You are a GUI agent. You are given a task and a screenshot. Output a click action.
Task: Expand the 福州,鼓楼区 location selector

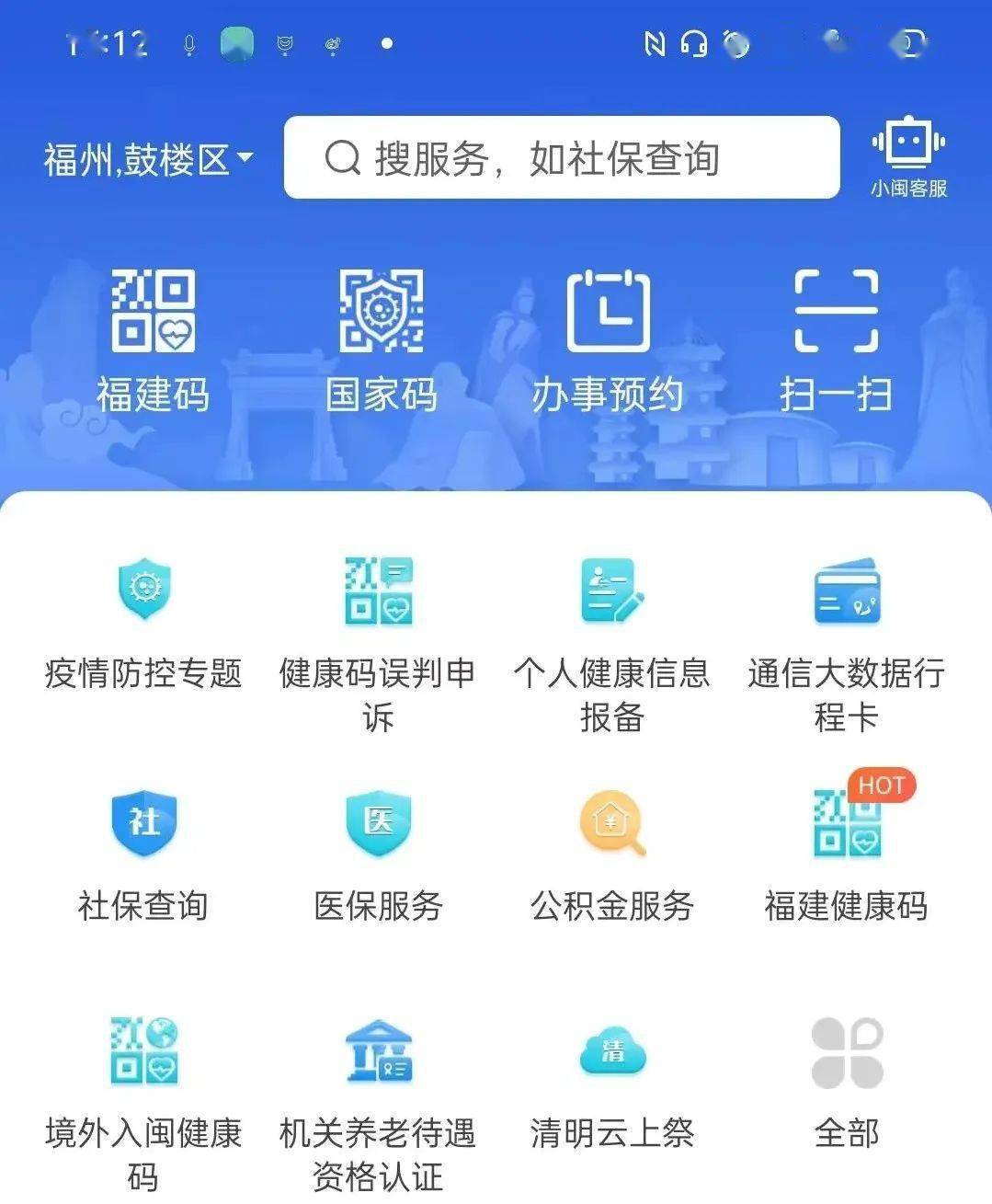(x=147, y=157)
